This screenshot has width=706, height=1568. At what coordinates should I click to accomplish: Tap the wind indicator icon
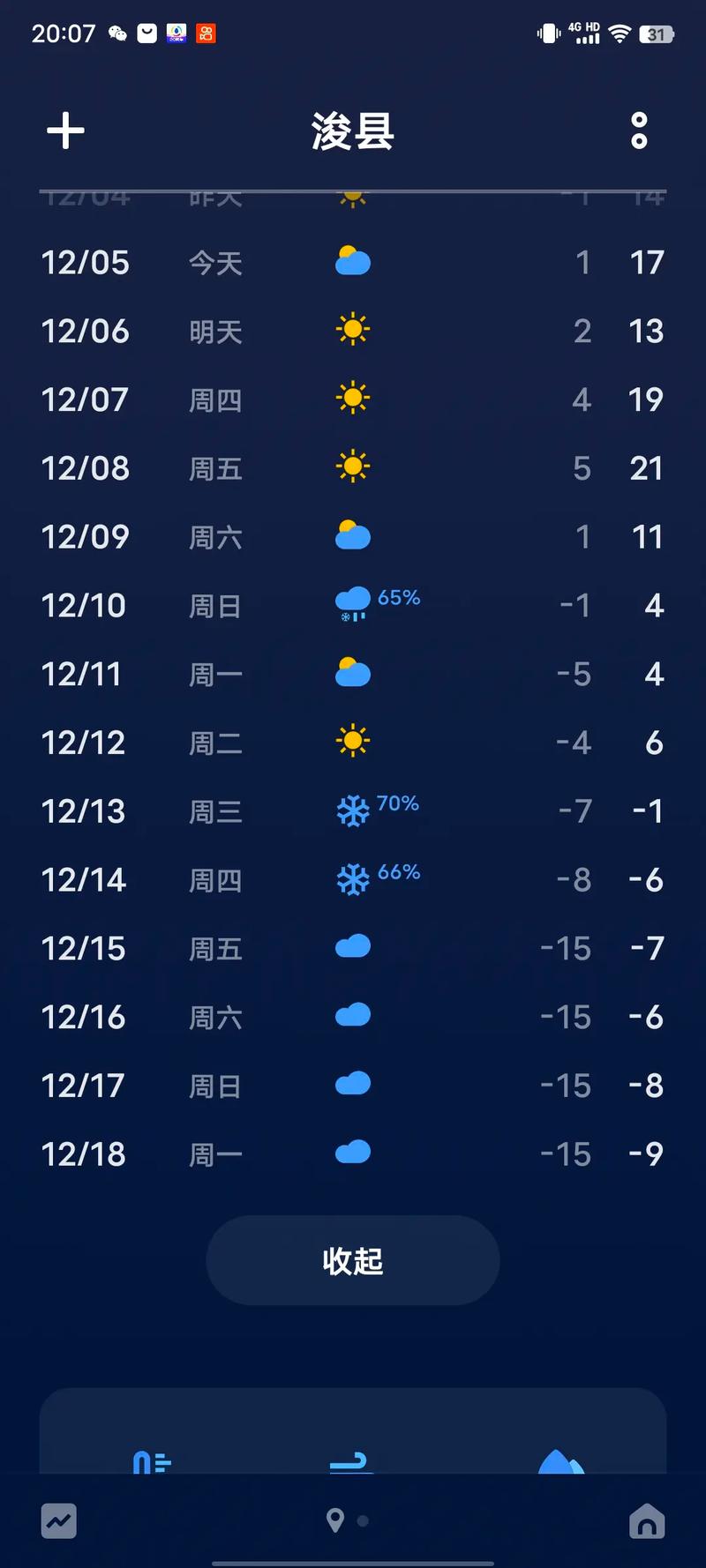[x=352, y=1460]
